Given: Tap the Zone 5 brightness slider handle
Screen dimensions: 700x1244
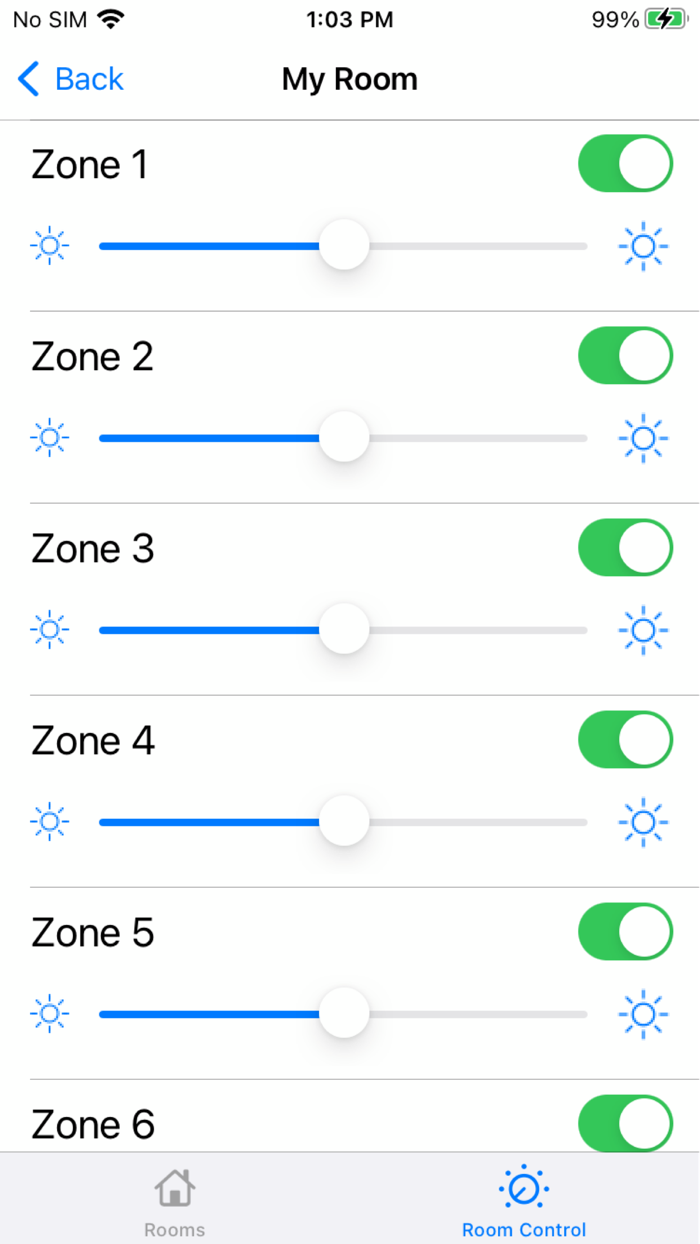Looking at the screenshot, I should tap(344, 1013).
